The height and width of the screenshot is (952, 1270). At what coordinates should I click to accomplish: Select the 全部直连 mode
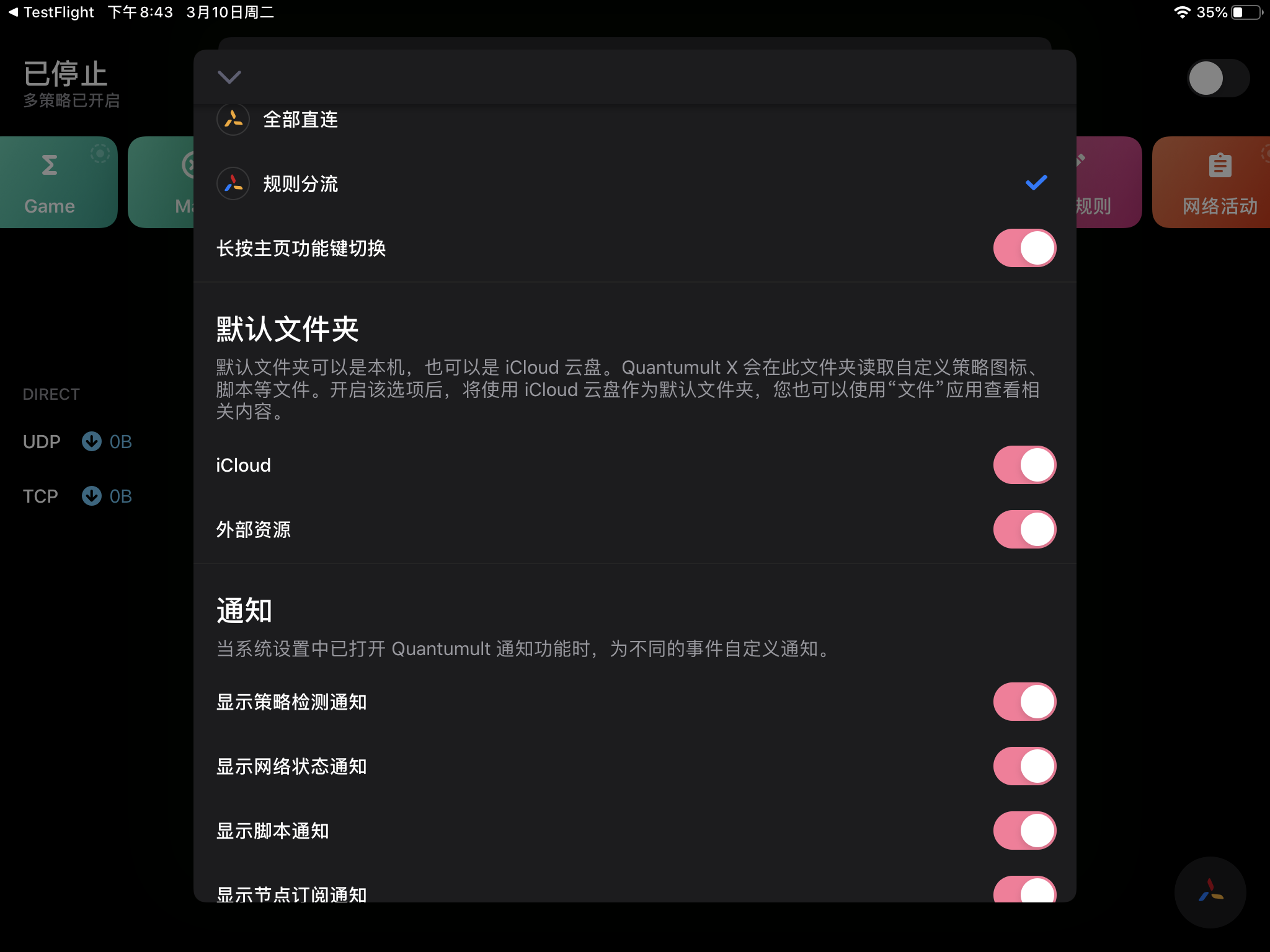point(301,120)
